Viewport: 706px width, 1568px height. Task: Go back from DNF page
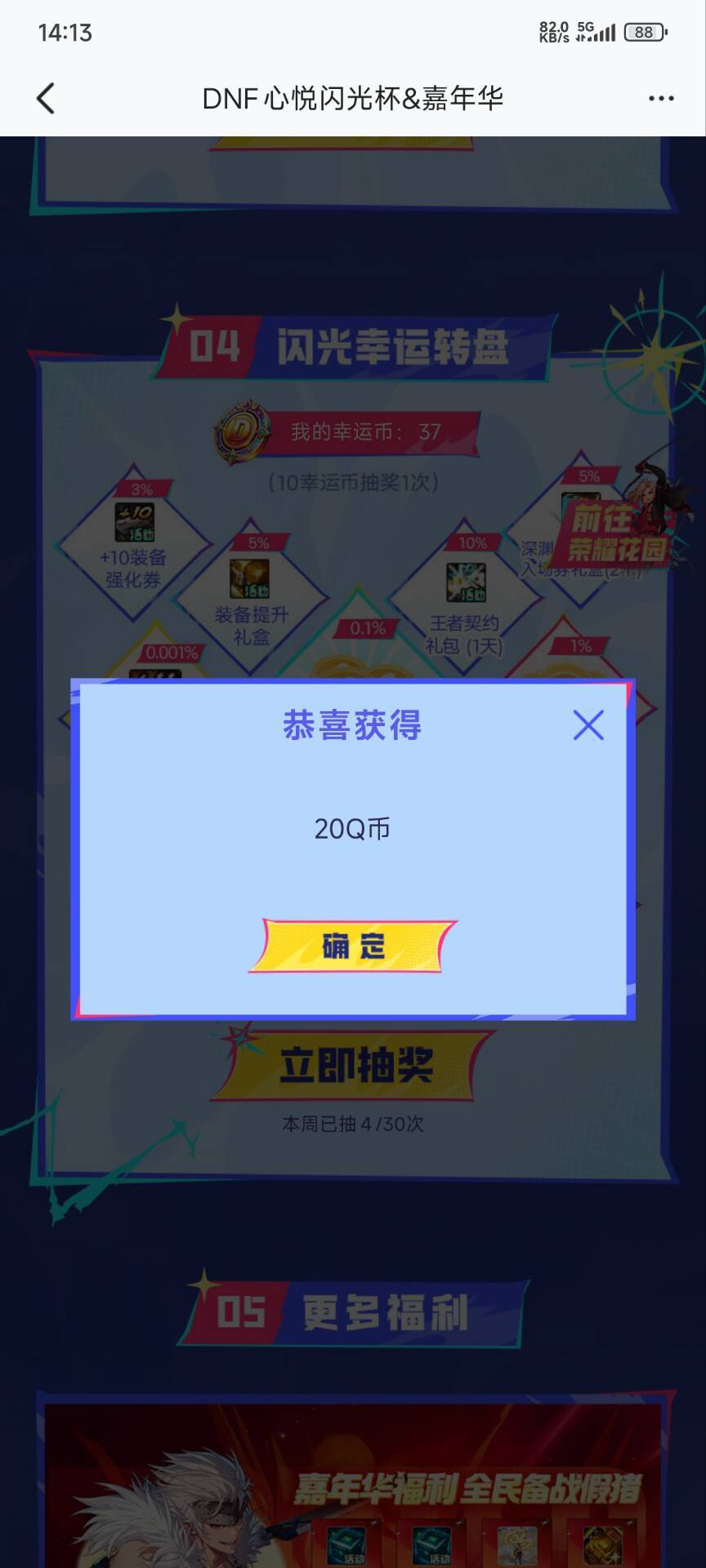[46, 99]
